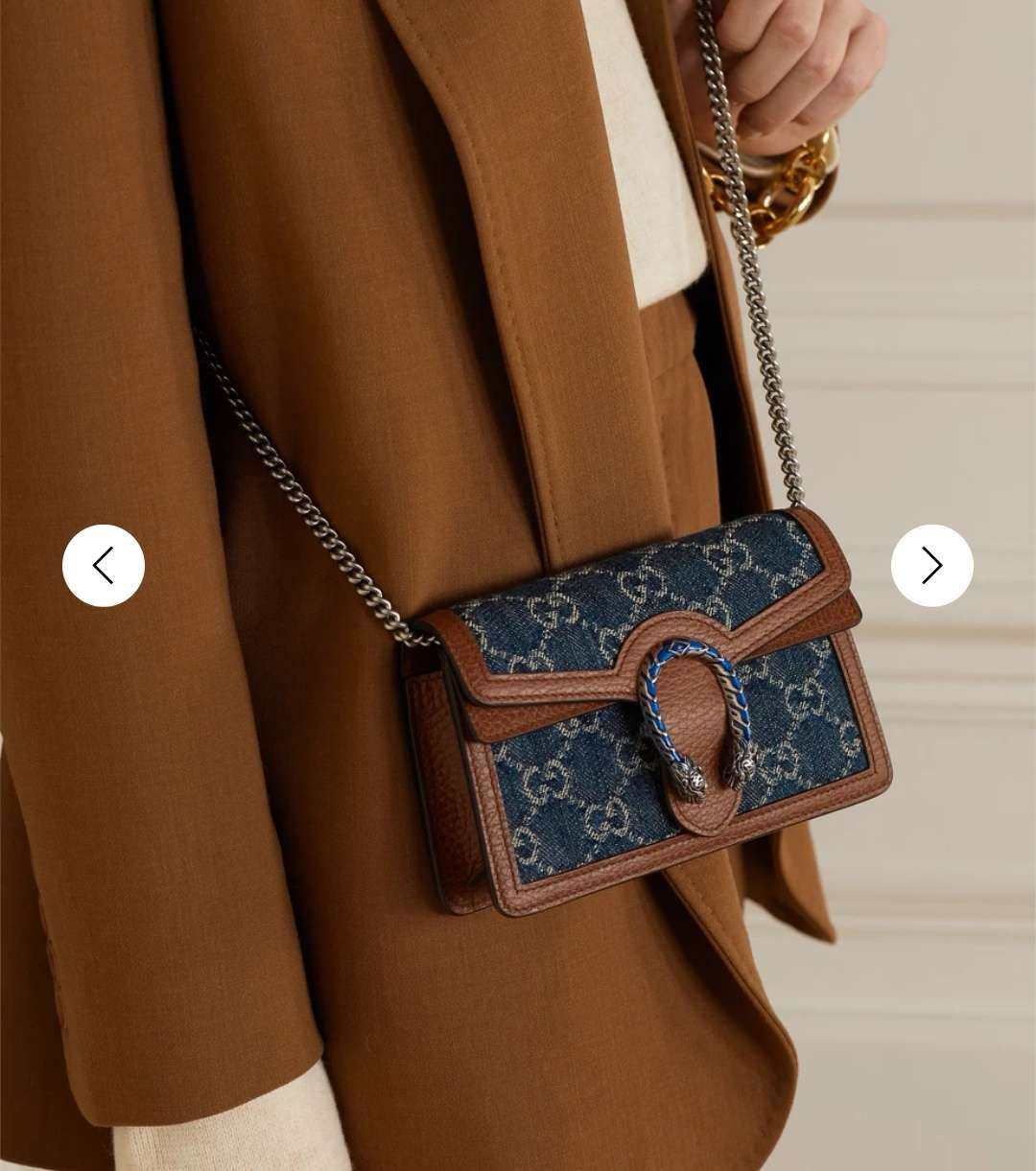This screenshot has width=1036, height=1171.
Task: Go to the previous product image
Action: (x=104, y=566)
